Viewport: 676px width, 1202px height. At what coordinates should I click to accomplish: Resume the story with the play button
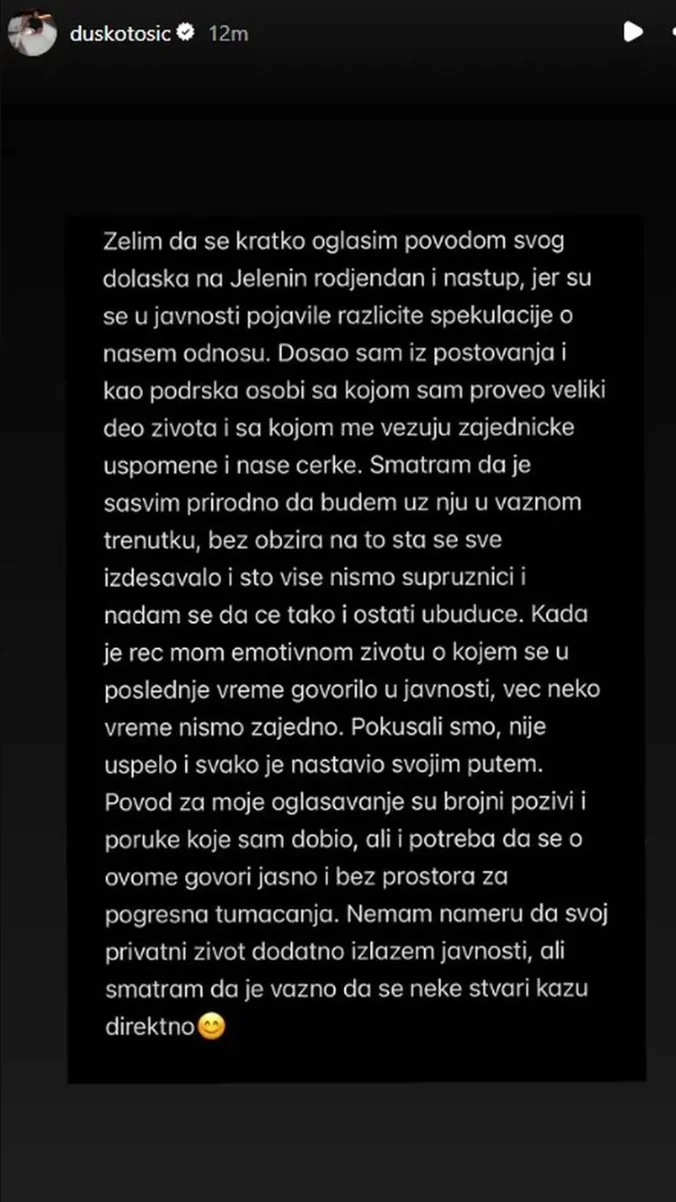click(x=632, y=32)
